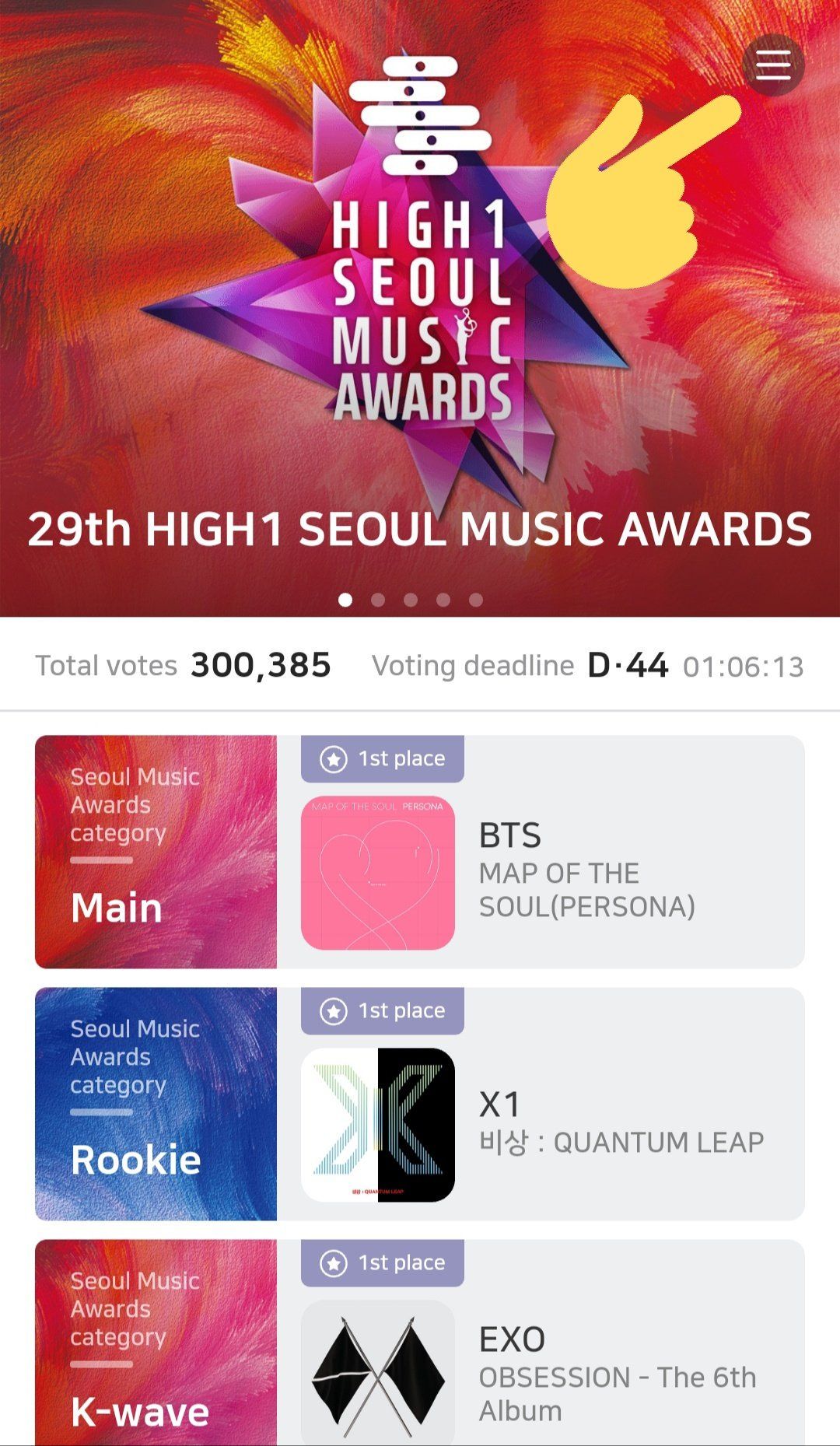
Task: Open the K-wave category card
Action: tap(156, 1346)
